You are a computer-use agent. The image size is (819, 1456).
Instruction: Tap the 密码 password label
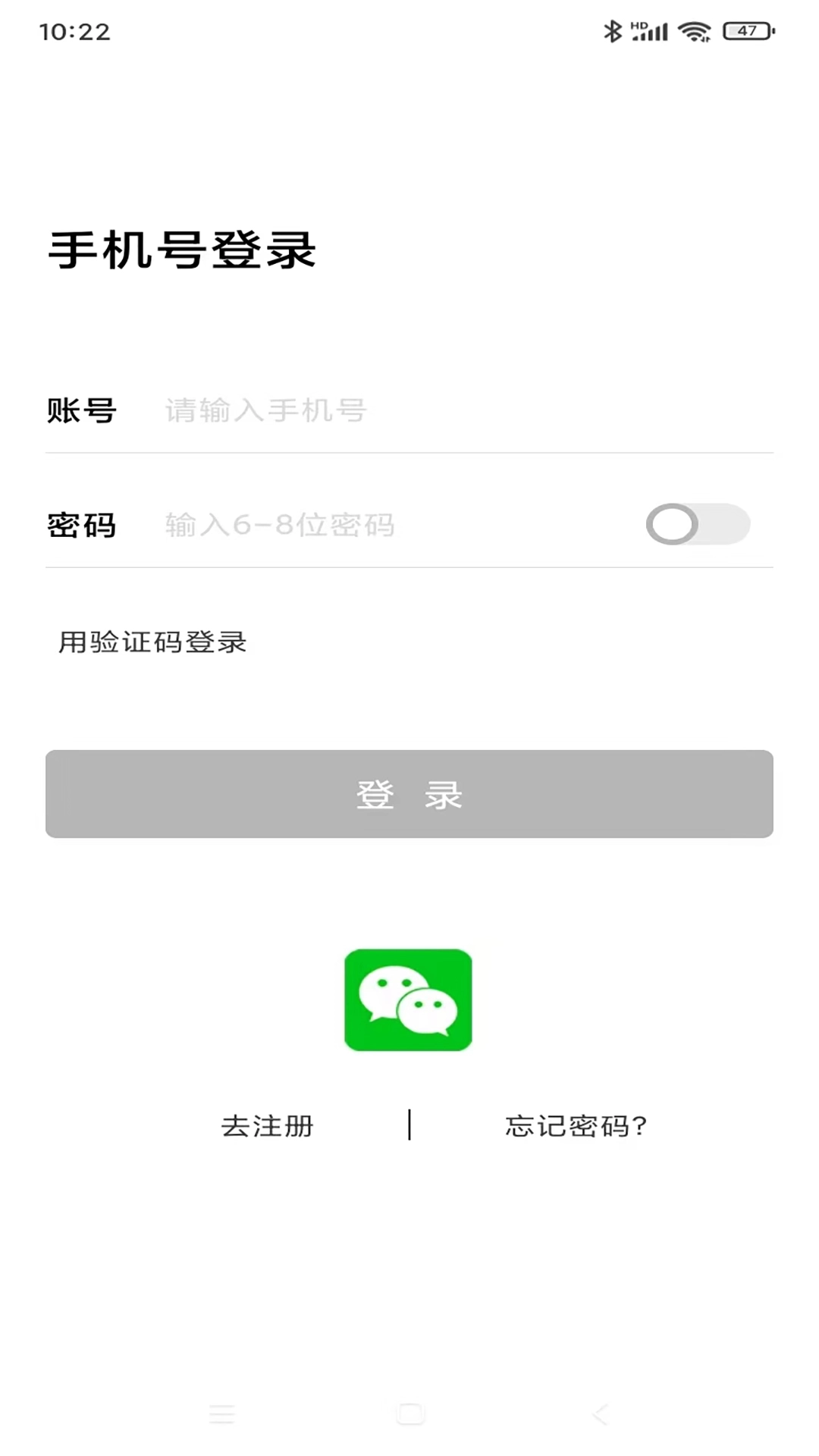[x=80, y=525]
